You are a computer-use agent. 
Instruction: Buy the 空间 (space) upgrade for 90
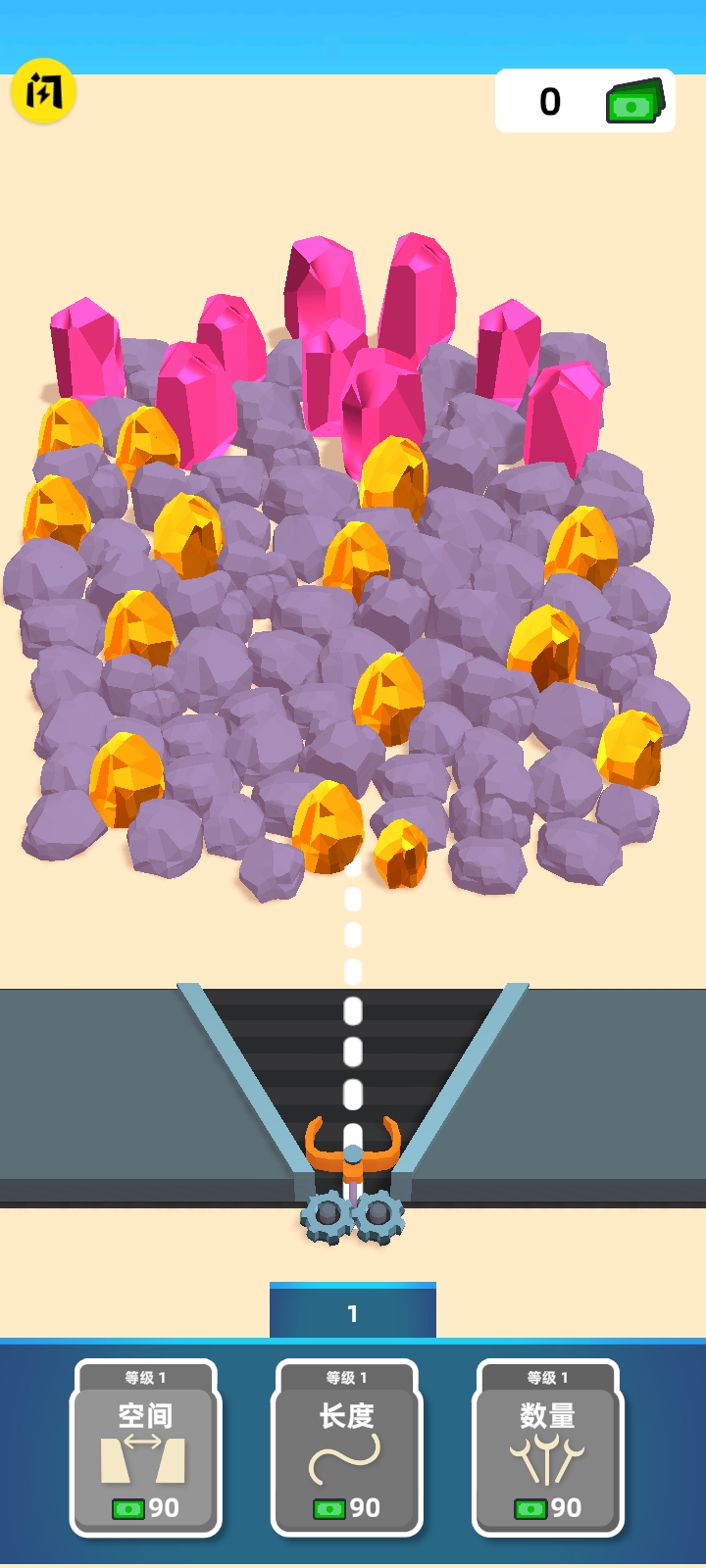coord(146,1448)
